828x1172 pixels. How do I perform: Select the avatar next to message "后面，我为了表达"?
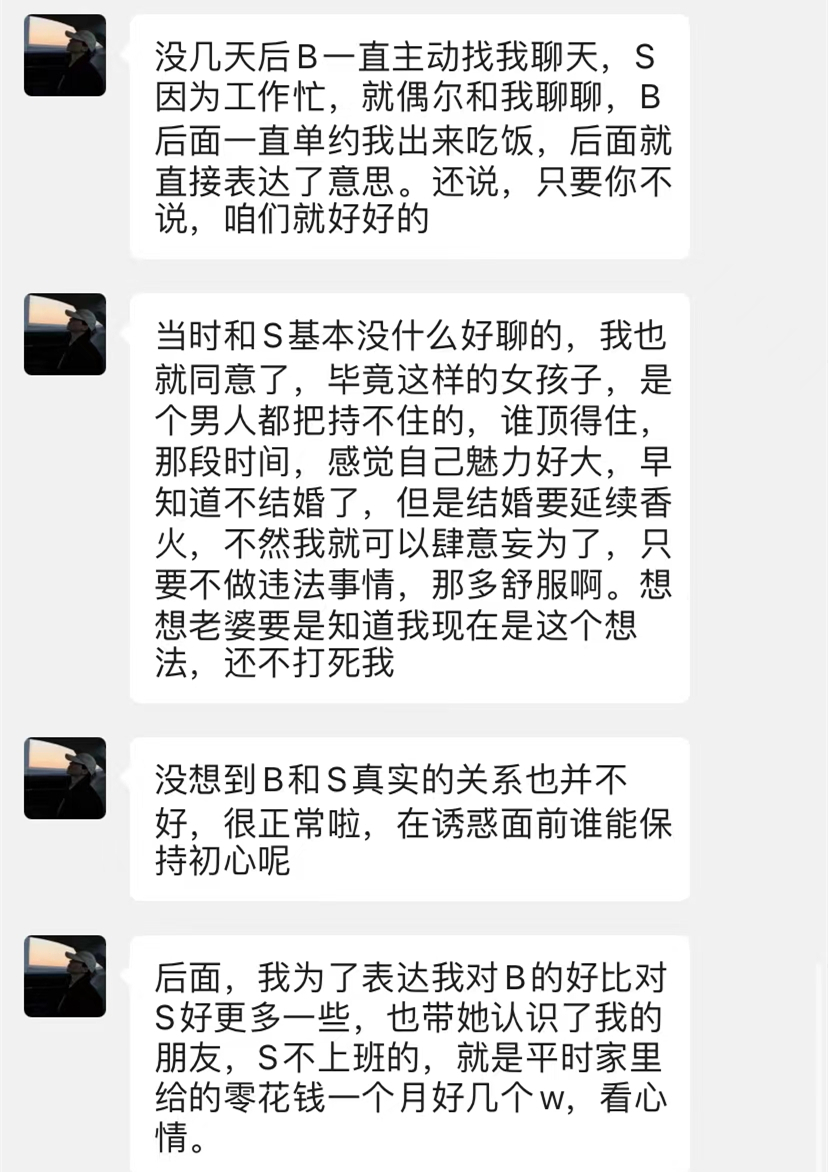click(x=65, y=976)
